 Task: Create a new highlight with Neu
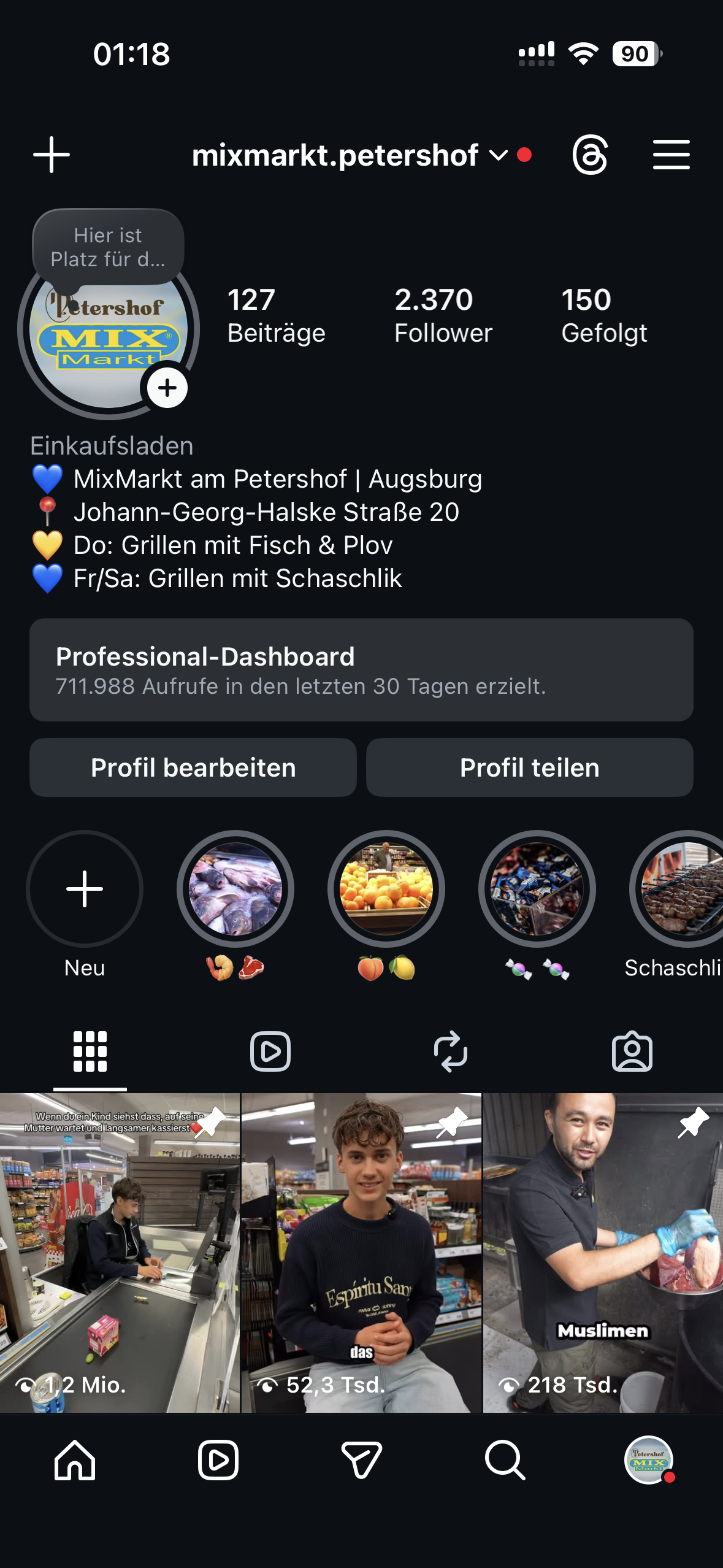85,889
